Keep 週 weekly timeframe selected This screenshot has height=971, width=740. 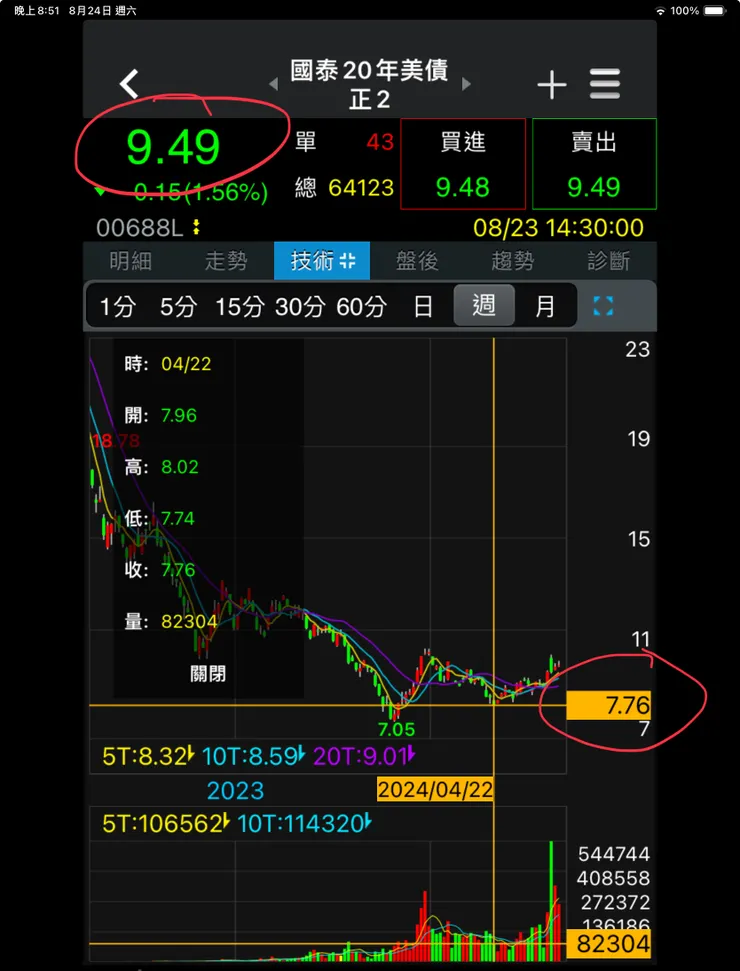(484, 306)
